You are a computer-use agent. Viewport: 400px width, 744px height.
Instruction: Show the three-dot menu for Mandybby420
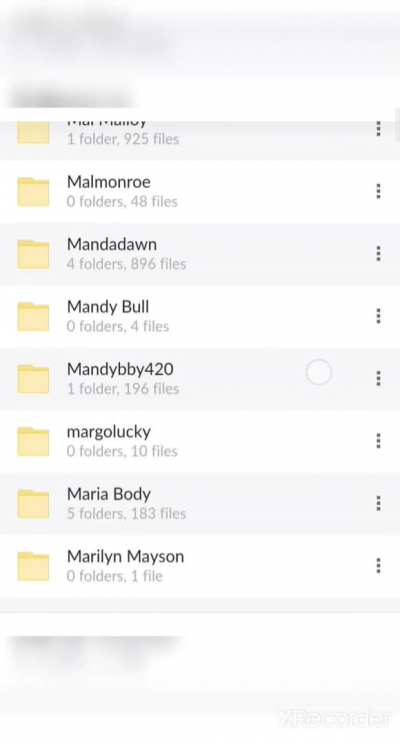(x=378, y=379)
